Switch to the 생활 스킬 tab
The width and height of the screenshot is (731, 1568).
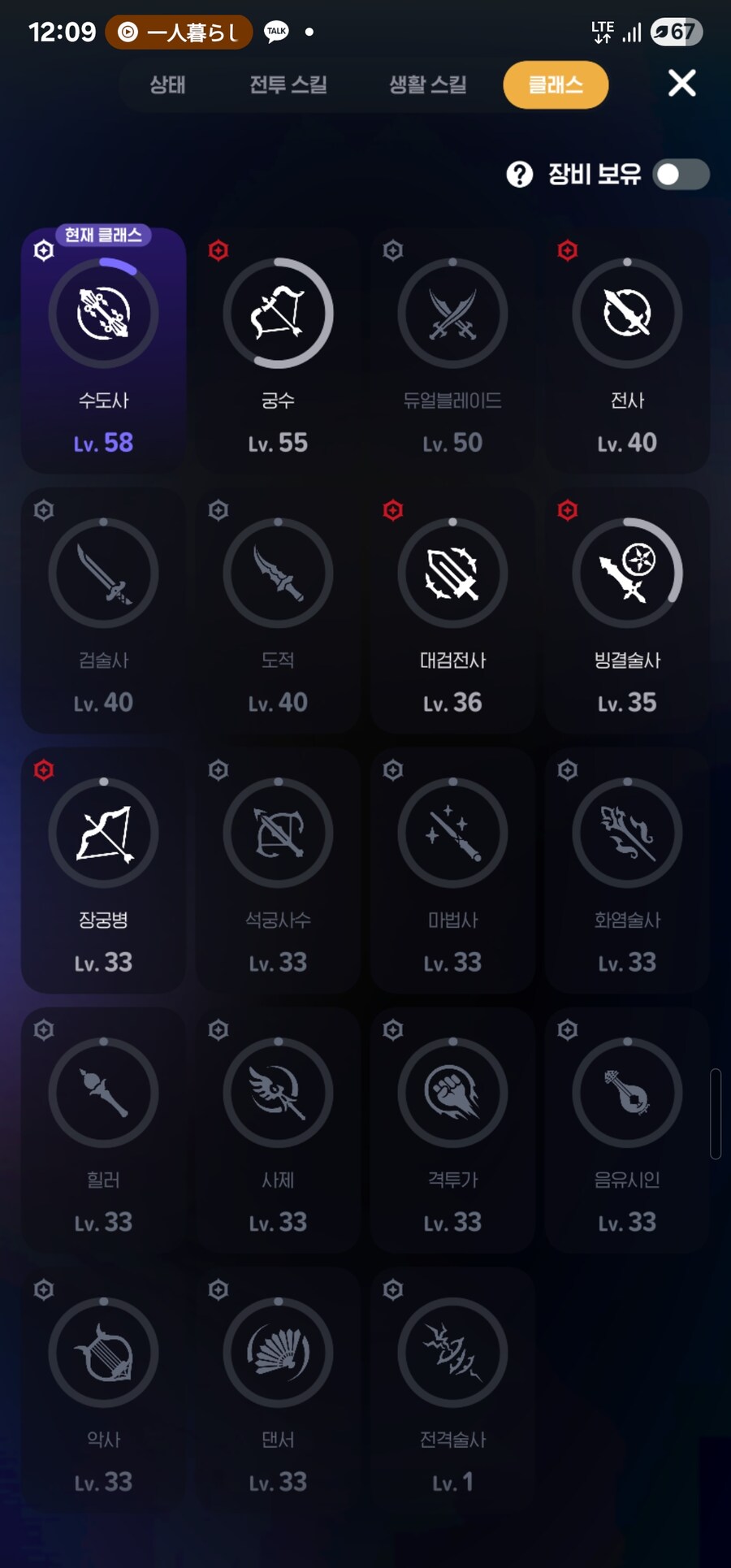[428, 84]
